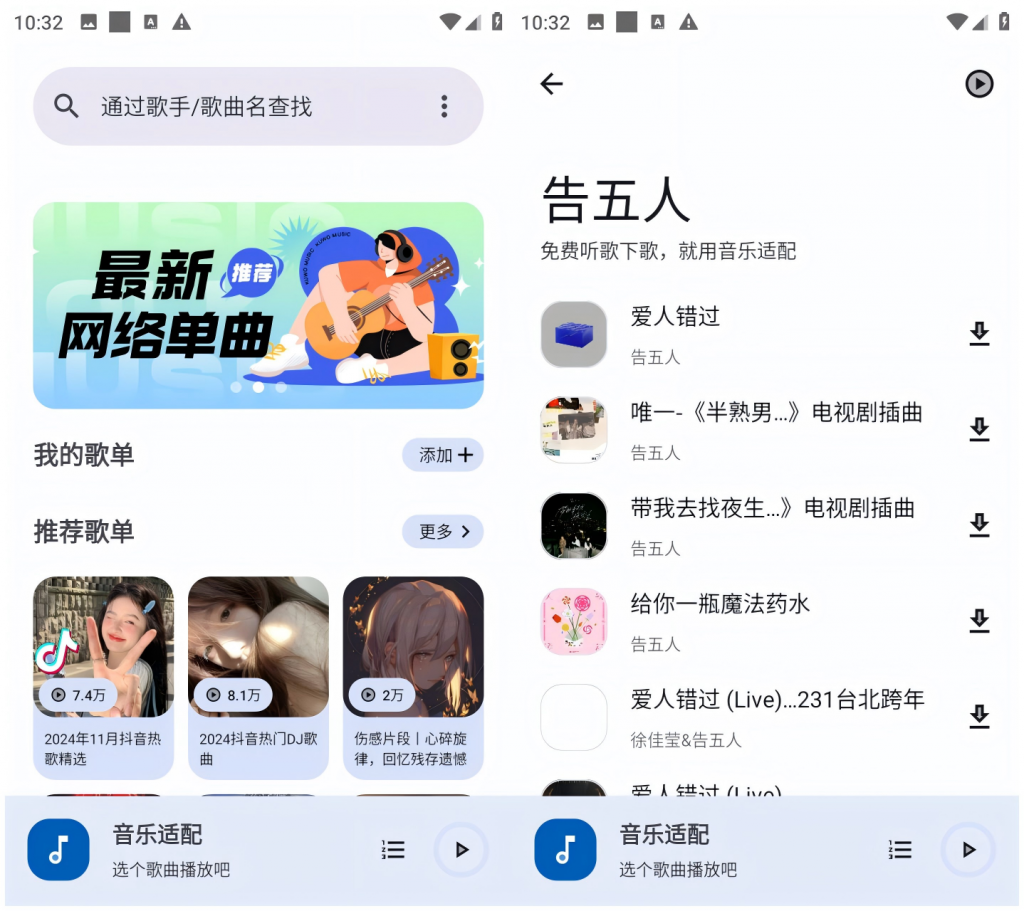Open the 伤感片段 playlist card
1024x911 pixels.
(413, 677)
